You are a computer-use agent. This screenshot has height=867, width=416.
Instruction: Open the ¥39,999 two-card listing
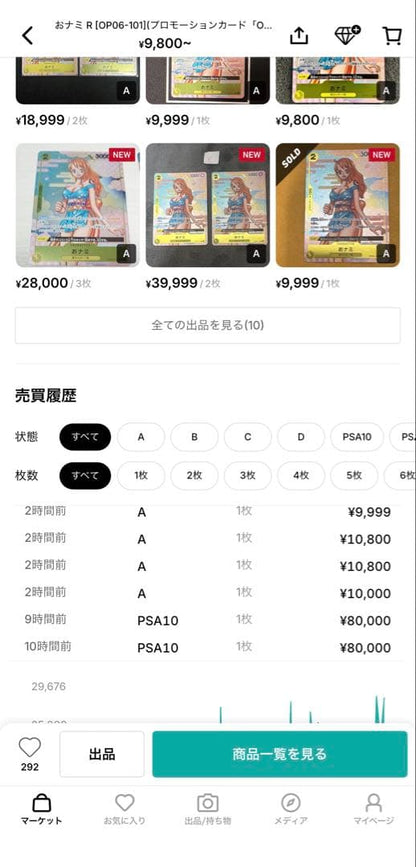pos(208,205)
